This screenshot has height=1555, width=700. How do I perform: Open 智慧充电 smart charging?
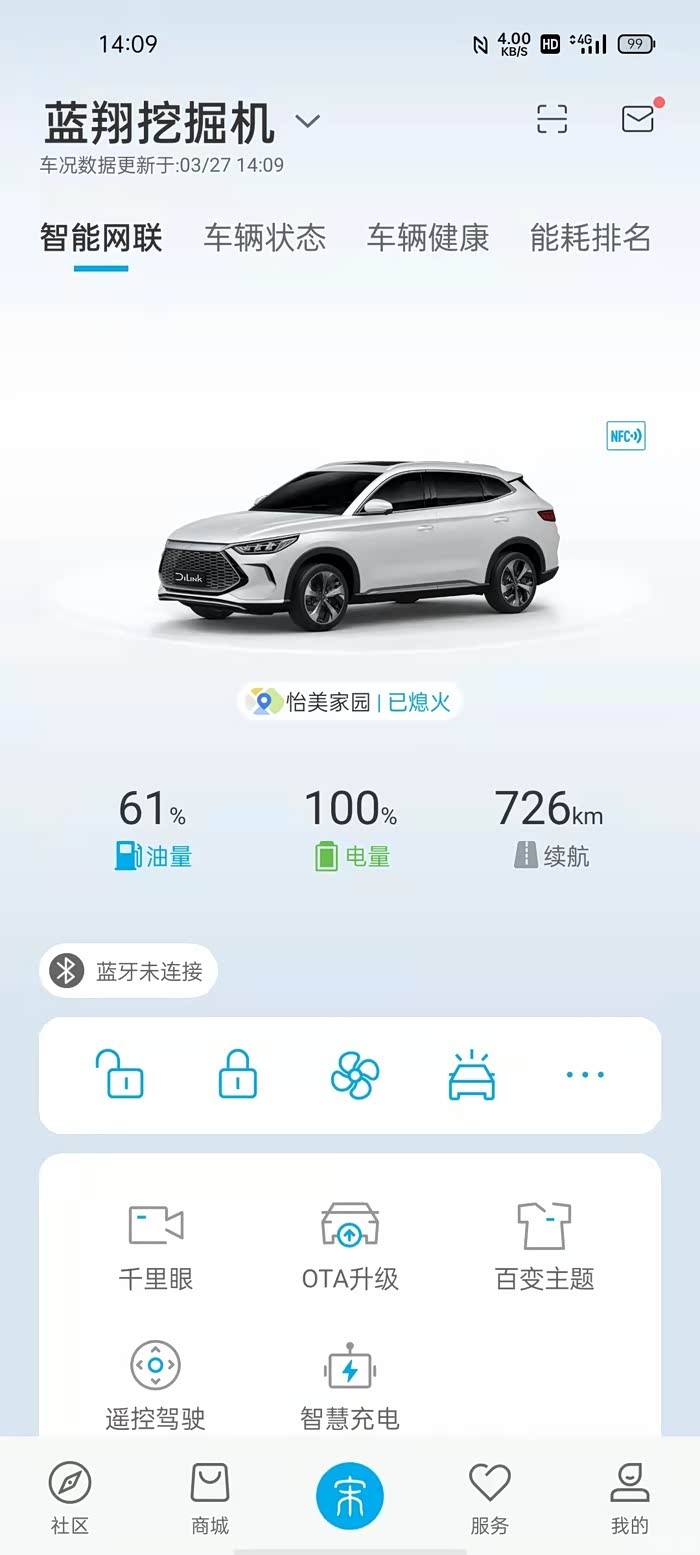(350, 1387)
